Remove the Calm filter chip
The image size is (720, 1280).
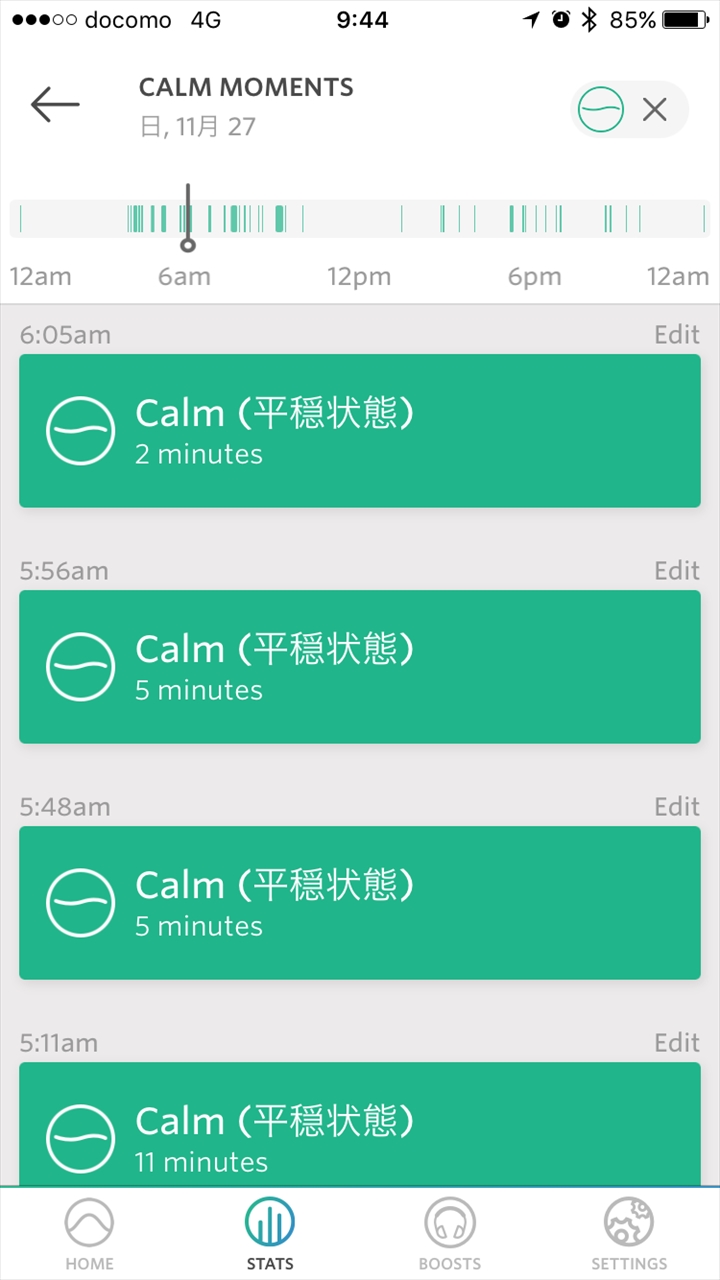click(x=655, y=109)
